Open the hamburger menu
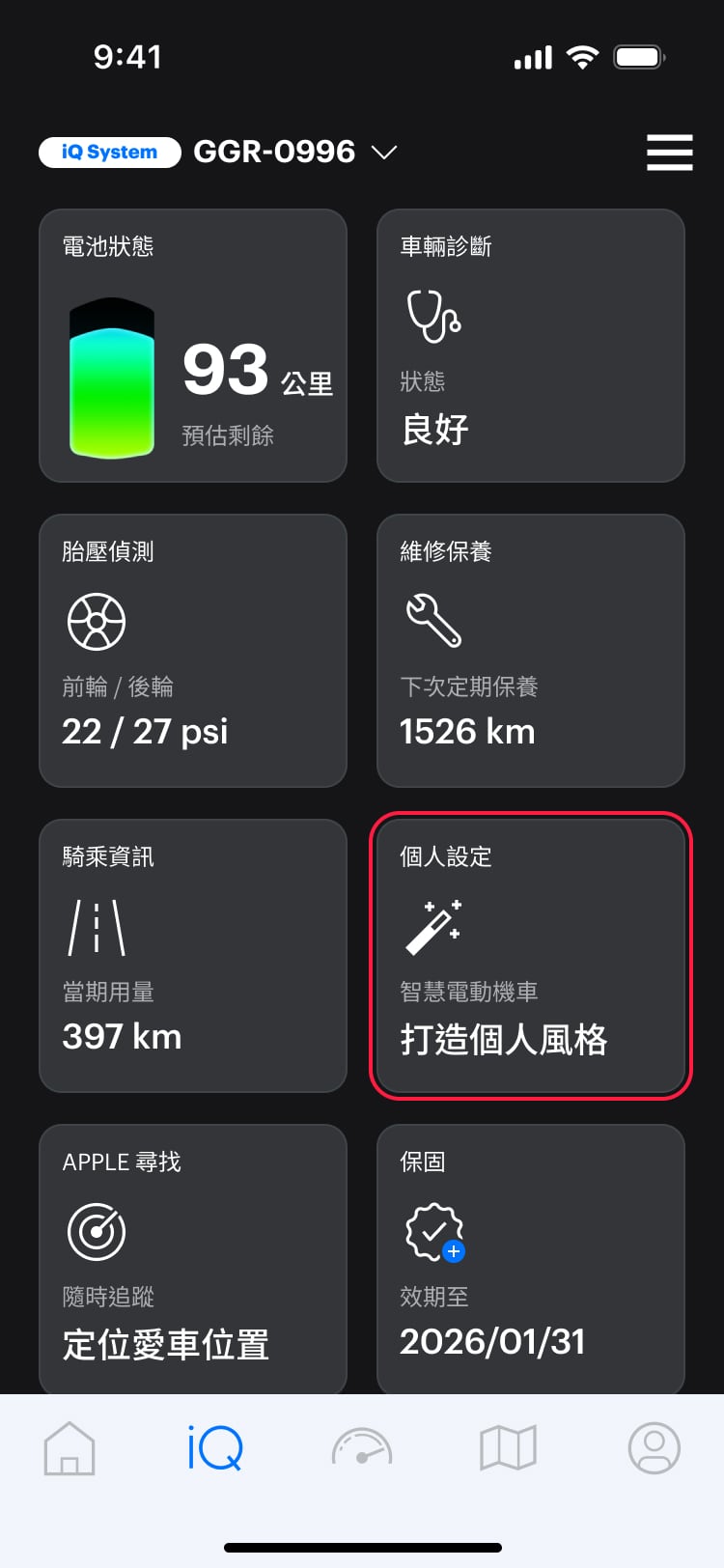The width and height of the screenshot is (724, 1568). pos(669,153)
